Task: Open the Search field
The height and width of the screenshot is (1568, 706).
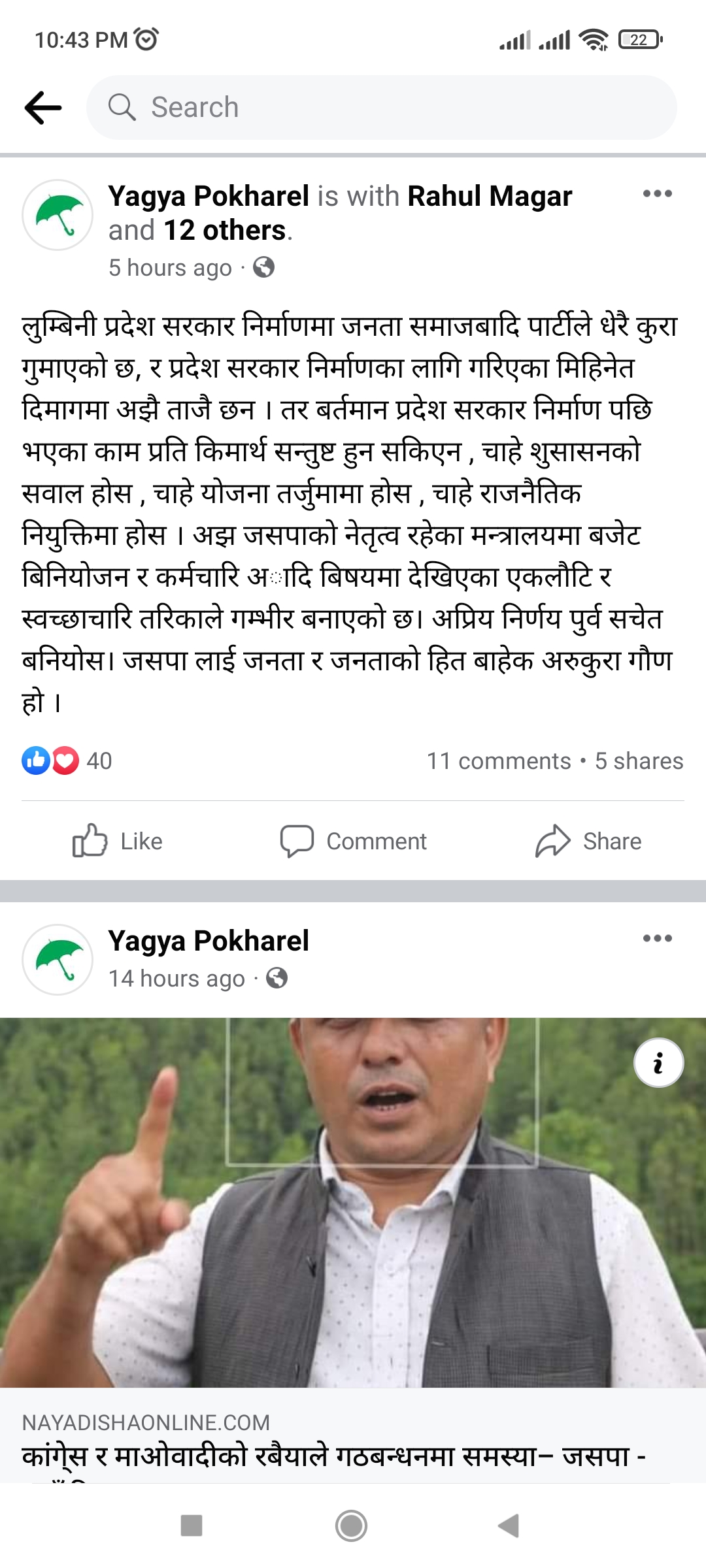Action: pos(382,108)
